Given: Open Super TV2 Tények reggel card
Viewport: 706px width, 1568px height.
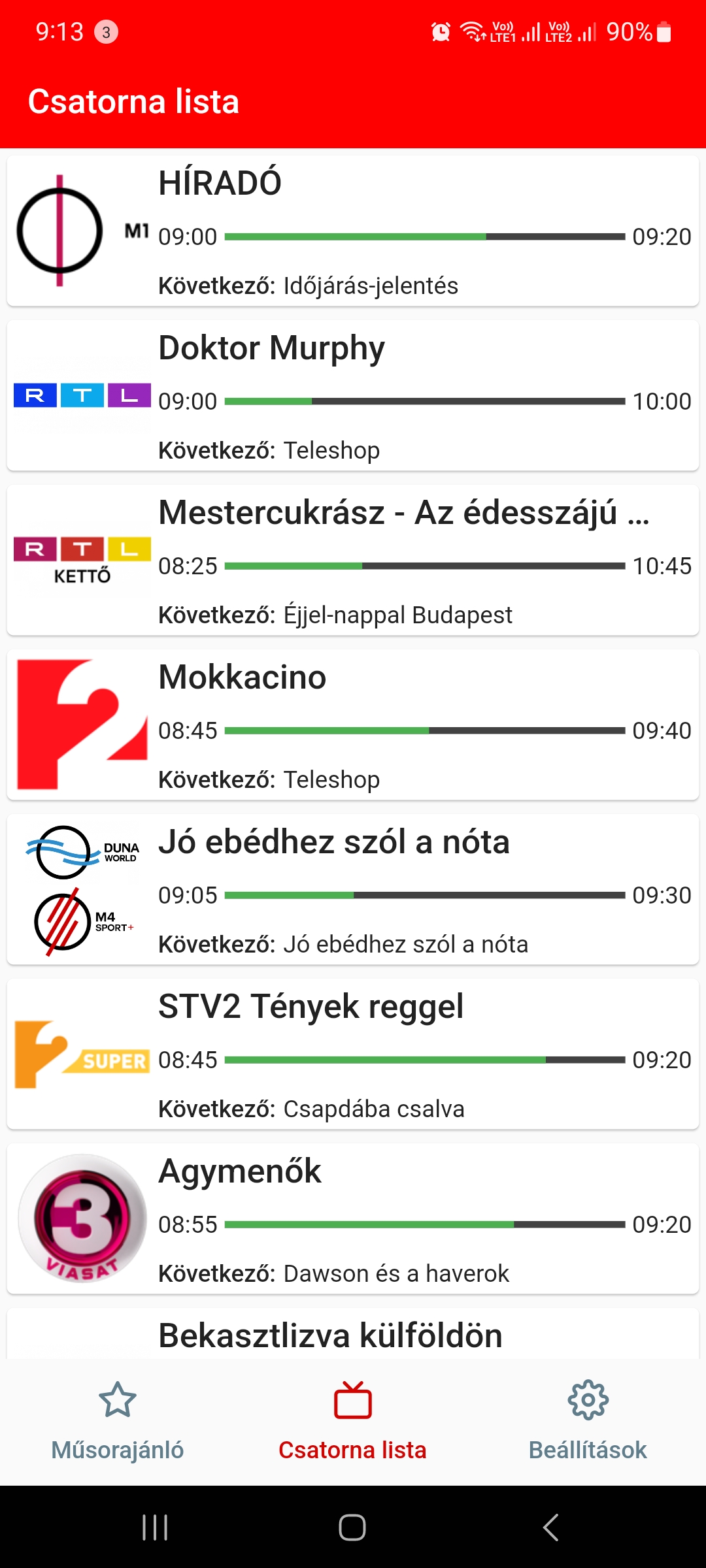Looking at the screenshot, I should click(x=353, y=1054).
